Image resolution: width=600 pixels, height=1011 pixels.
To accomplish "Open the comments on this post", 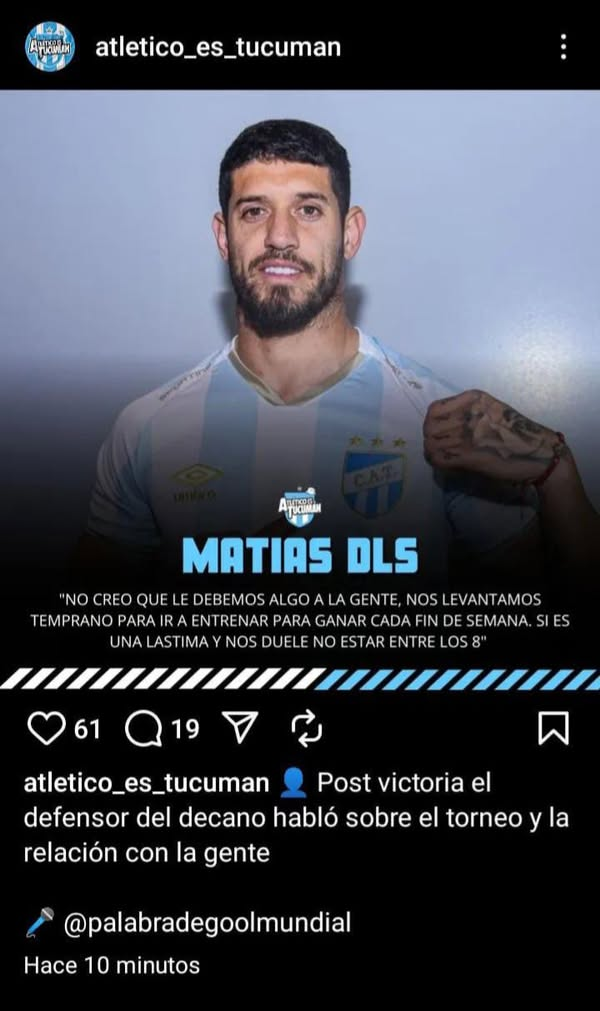I will point(144,728).
